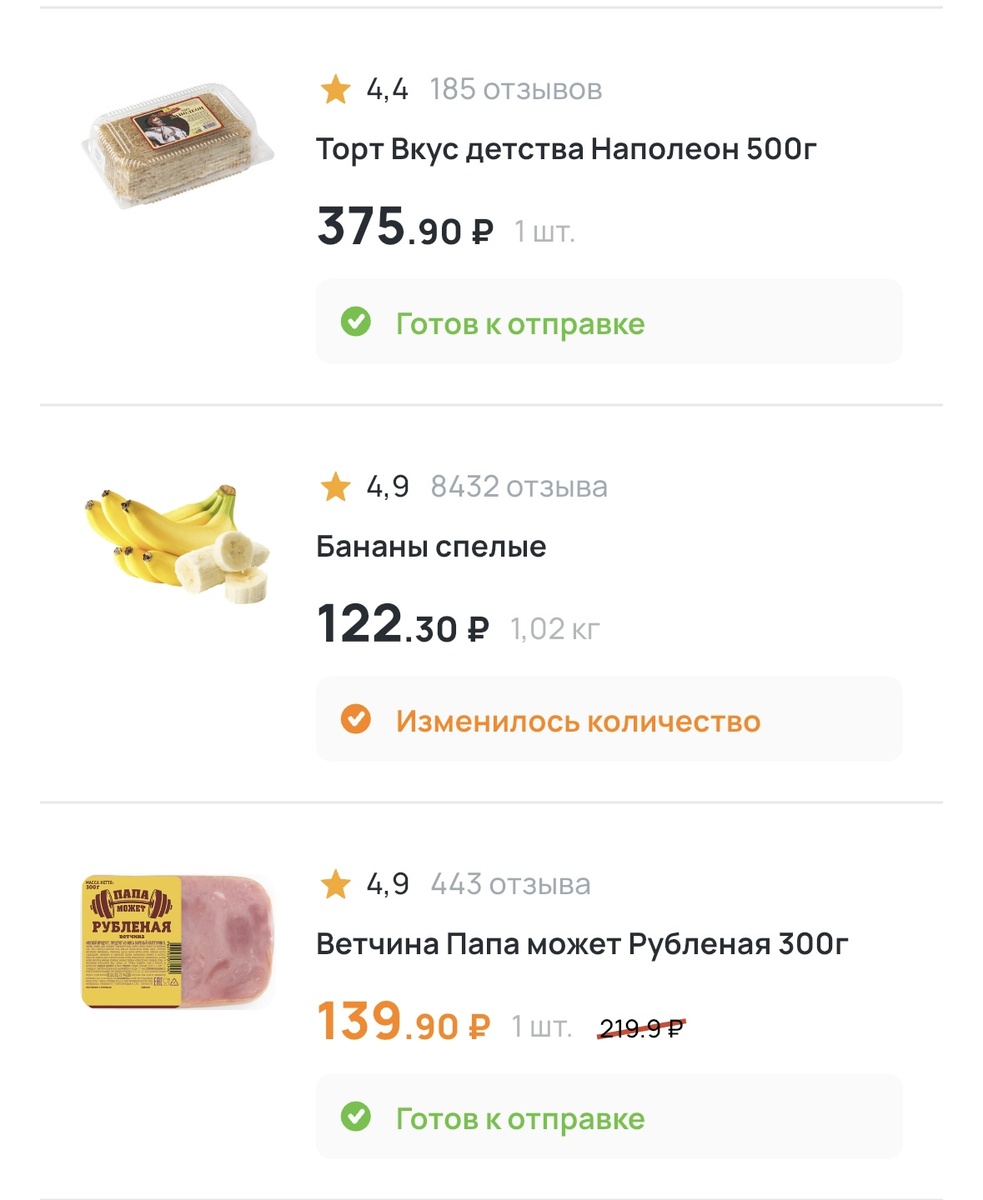Click the star icon next to Бананы спелые rating
Screen dimensions: 983x1200
point(334,487)
